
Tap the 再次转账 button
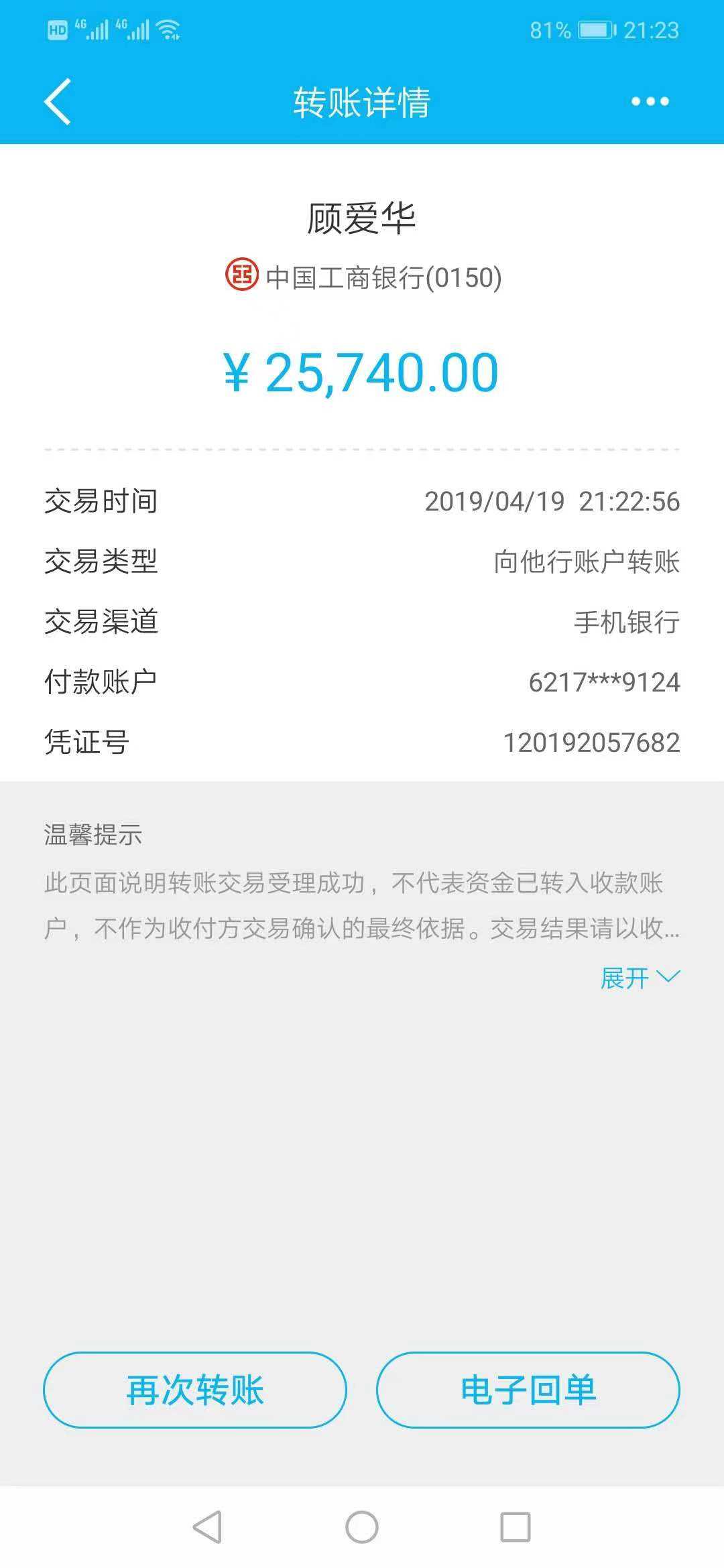click(x=195, y=1390)
